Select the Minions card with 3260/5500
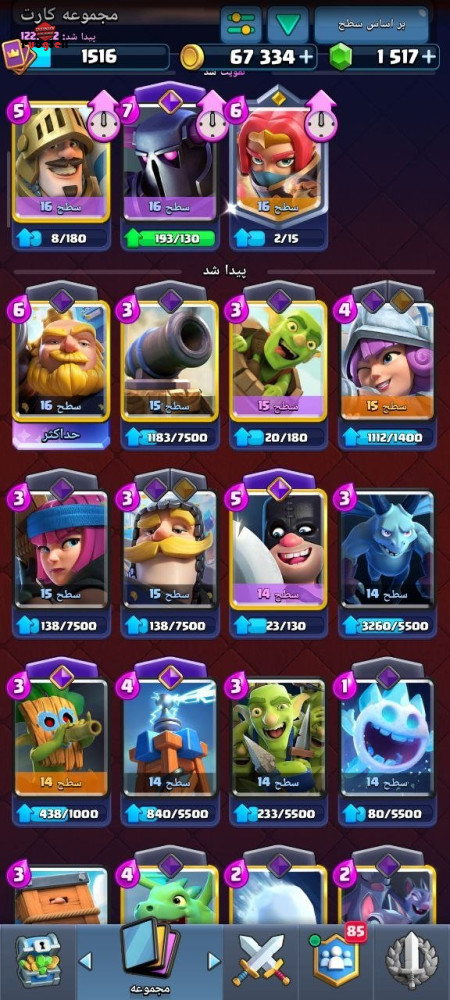Viewport: 450px width, 1000px height. 388,555
